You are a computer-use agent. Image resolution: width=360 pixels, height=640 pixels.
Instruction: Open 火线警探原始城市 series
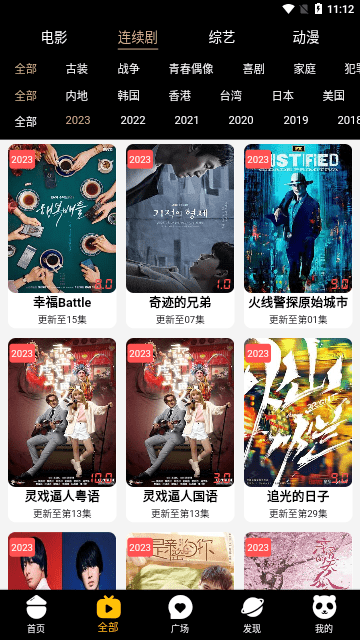point(298,236)
